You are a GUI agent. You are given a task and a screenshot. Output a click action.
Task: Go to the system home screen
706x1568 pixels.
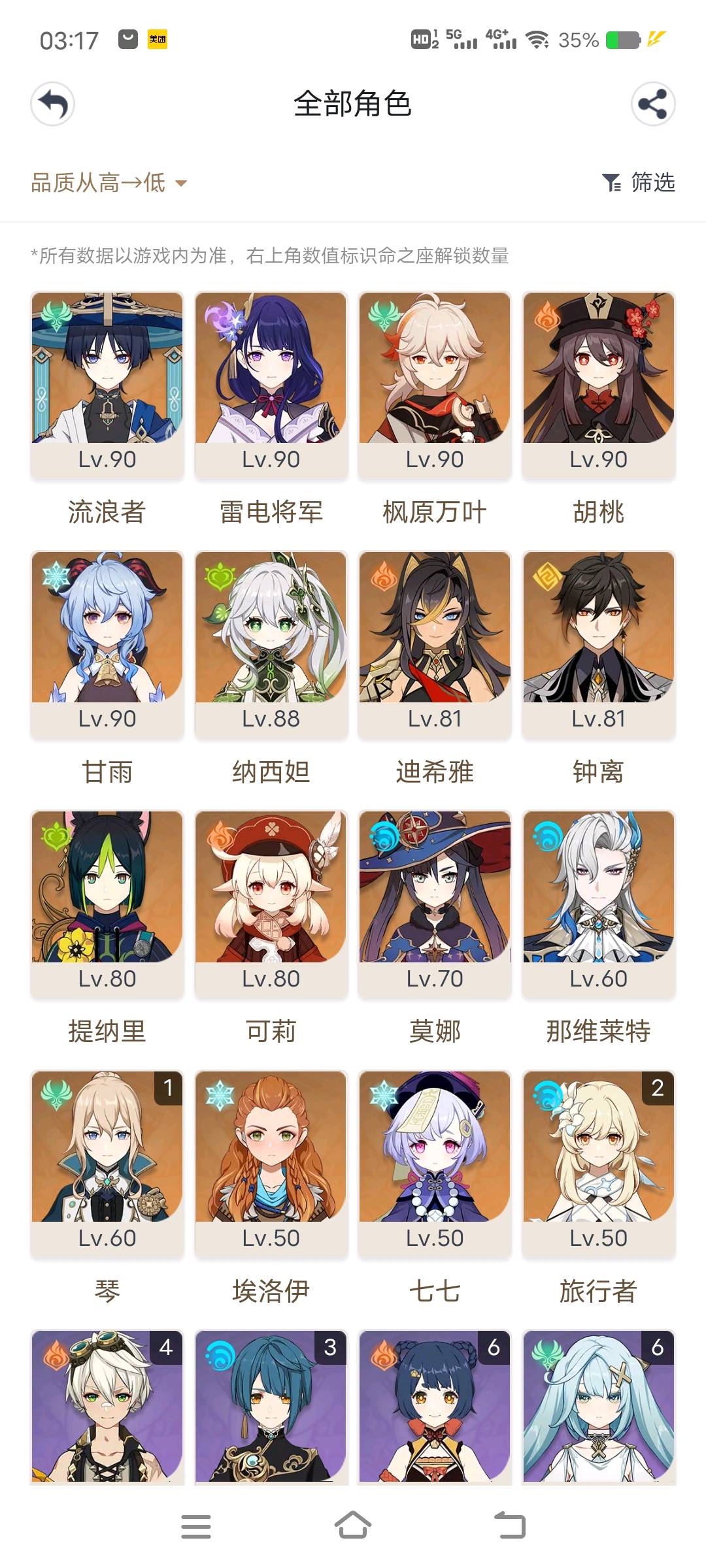353,1526
